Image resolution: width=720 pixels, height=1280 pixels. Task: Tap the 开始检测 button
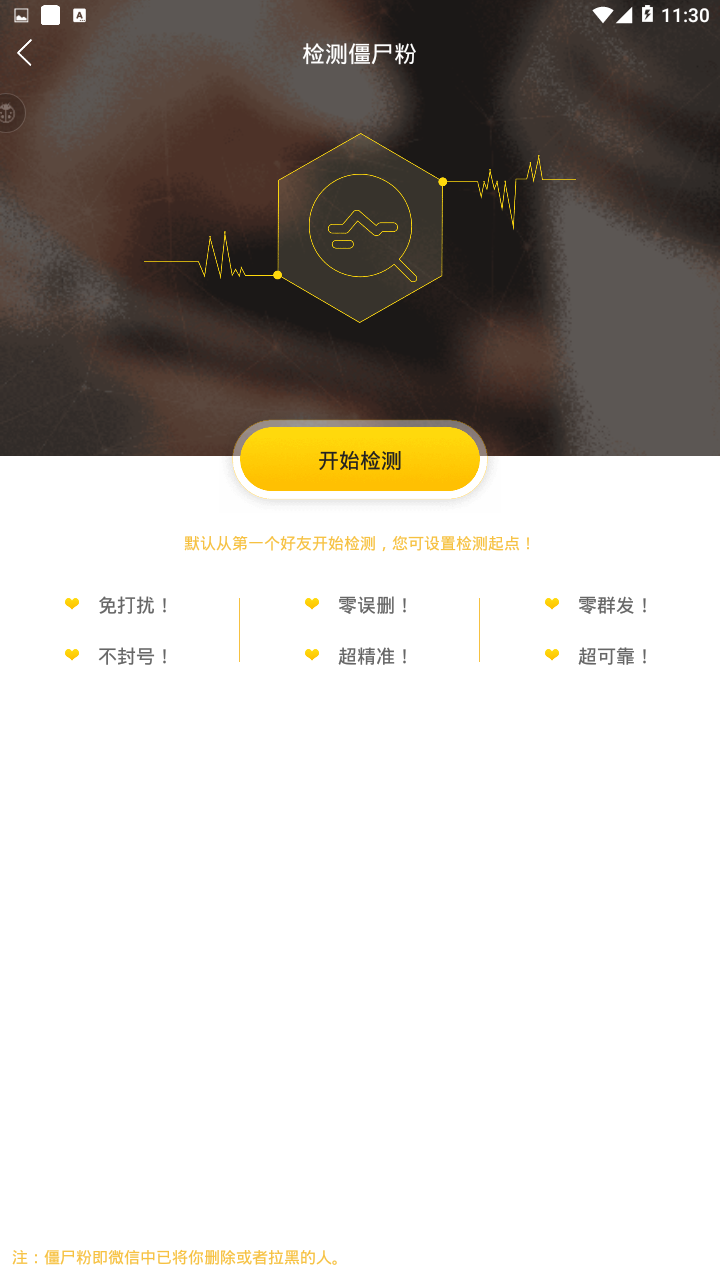tap(360, 460)
